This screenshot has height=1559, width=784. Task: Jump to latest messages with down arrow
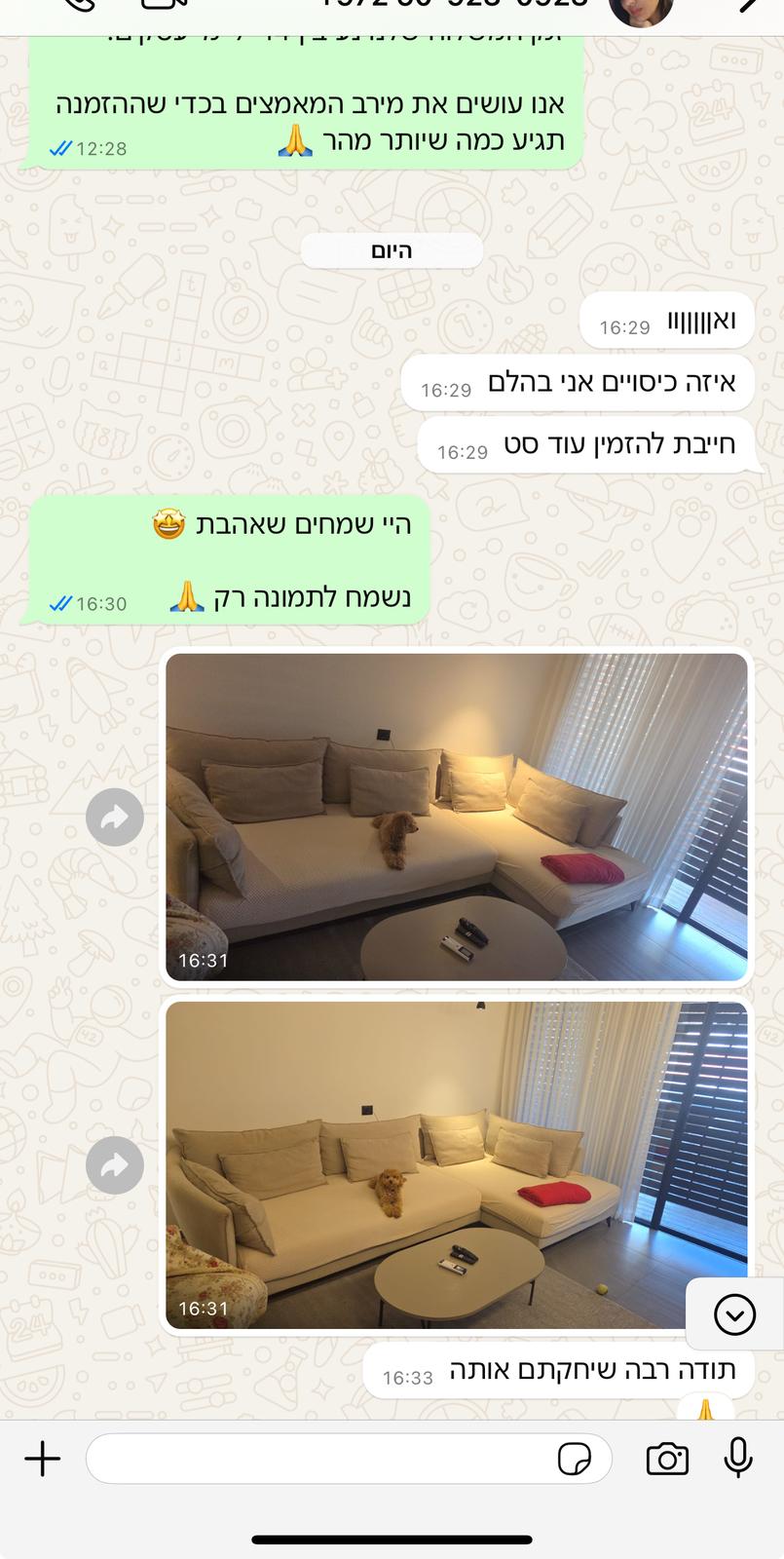(734, 1314)
